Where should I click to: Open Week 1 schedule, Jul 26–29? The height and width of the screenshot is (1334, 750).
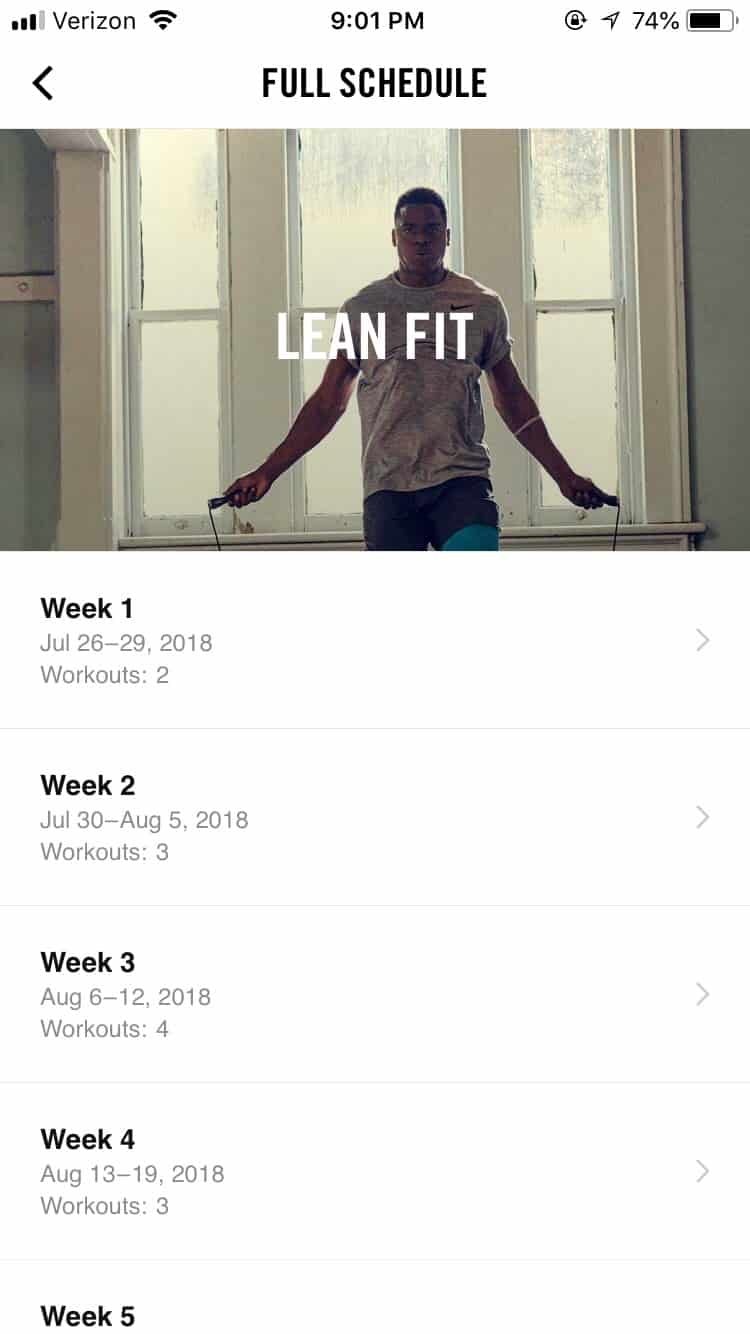(x=375, y=640)
